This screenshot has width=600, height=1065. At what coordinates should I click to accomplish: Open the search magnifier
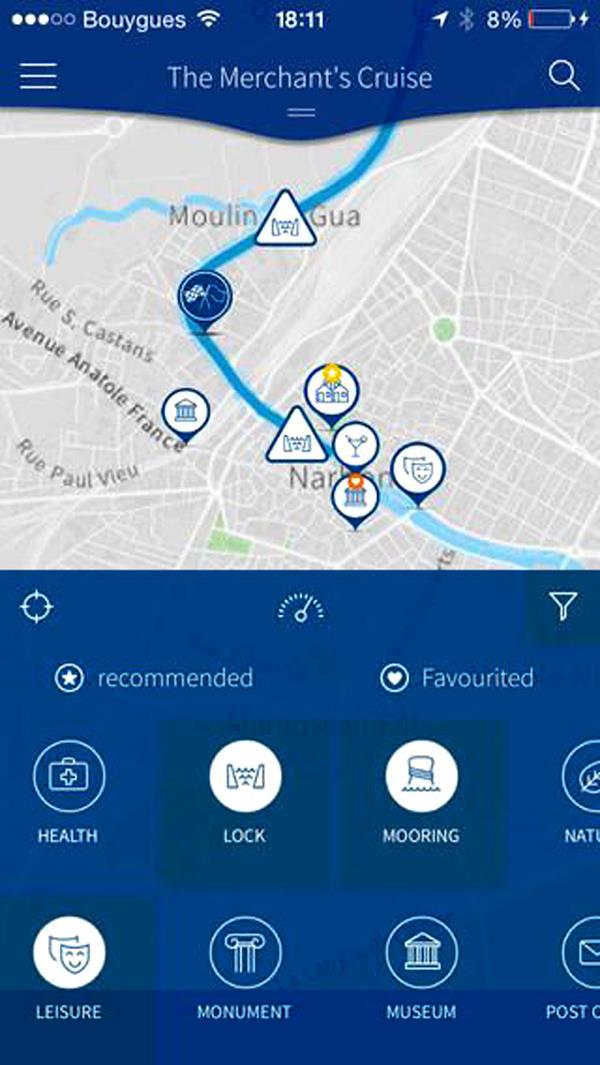tap(564, 77)
